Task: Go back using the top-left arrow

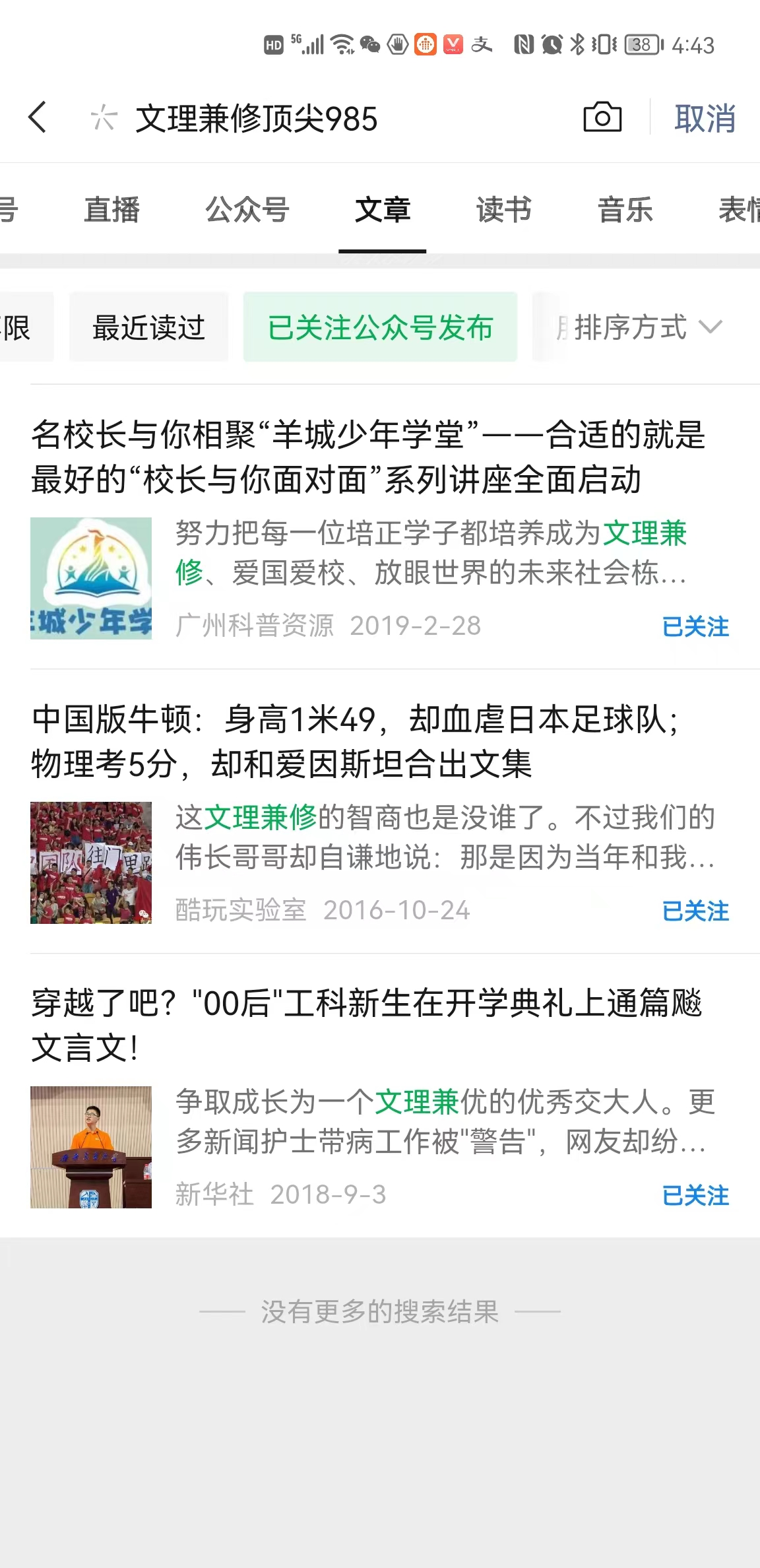Action: (38, 118)
